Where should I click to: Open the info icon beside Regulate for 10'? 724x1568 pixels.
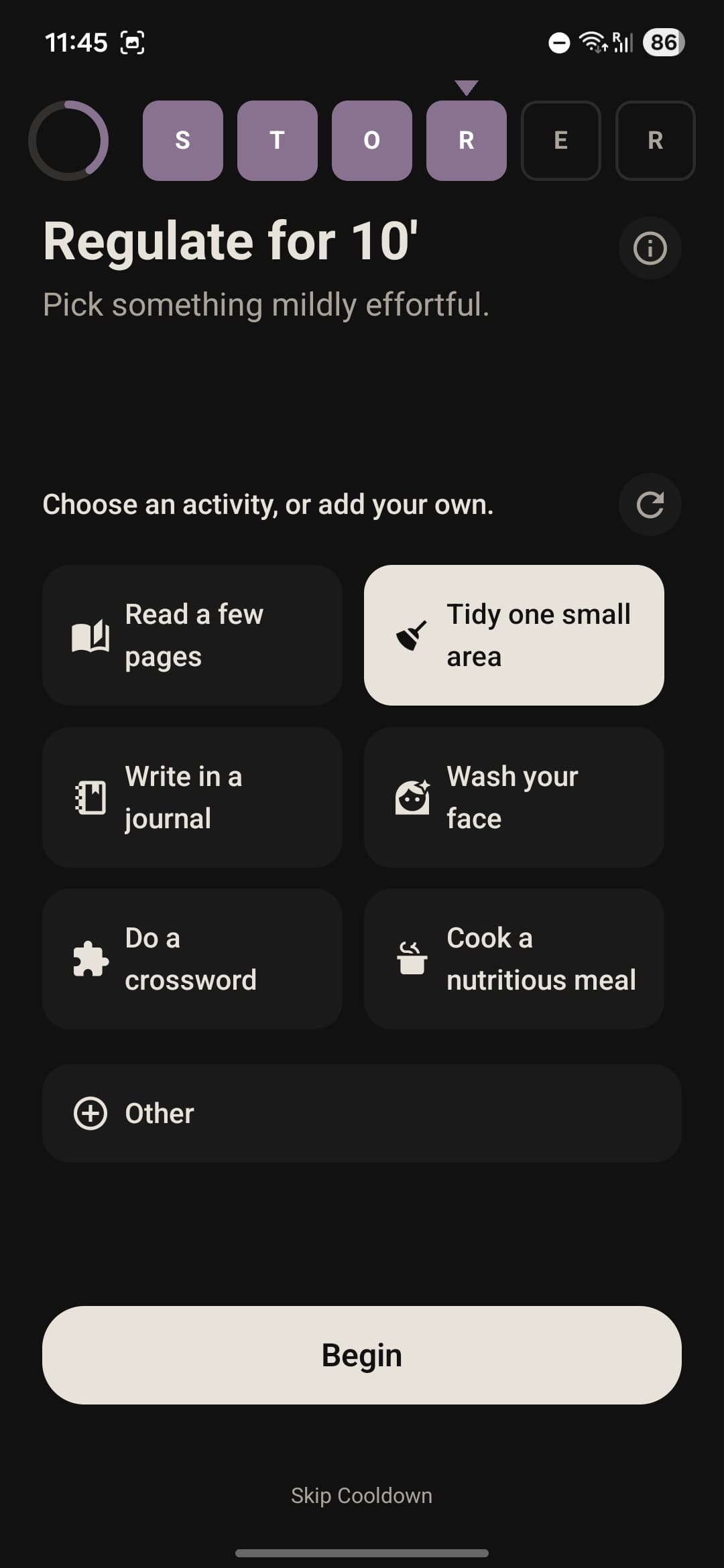649,247
